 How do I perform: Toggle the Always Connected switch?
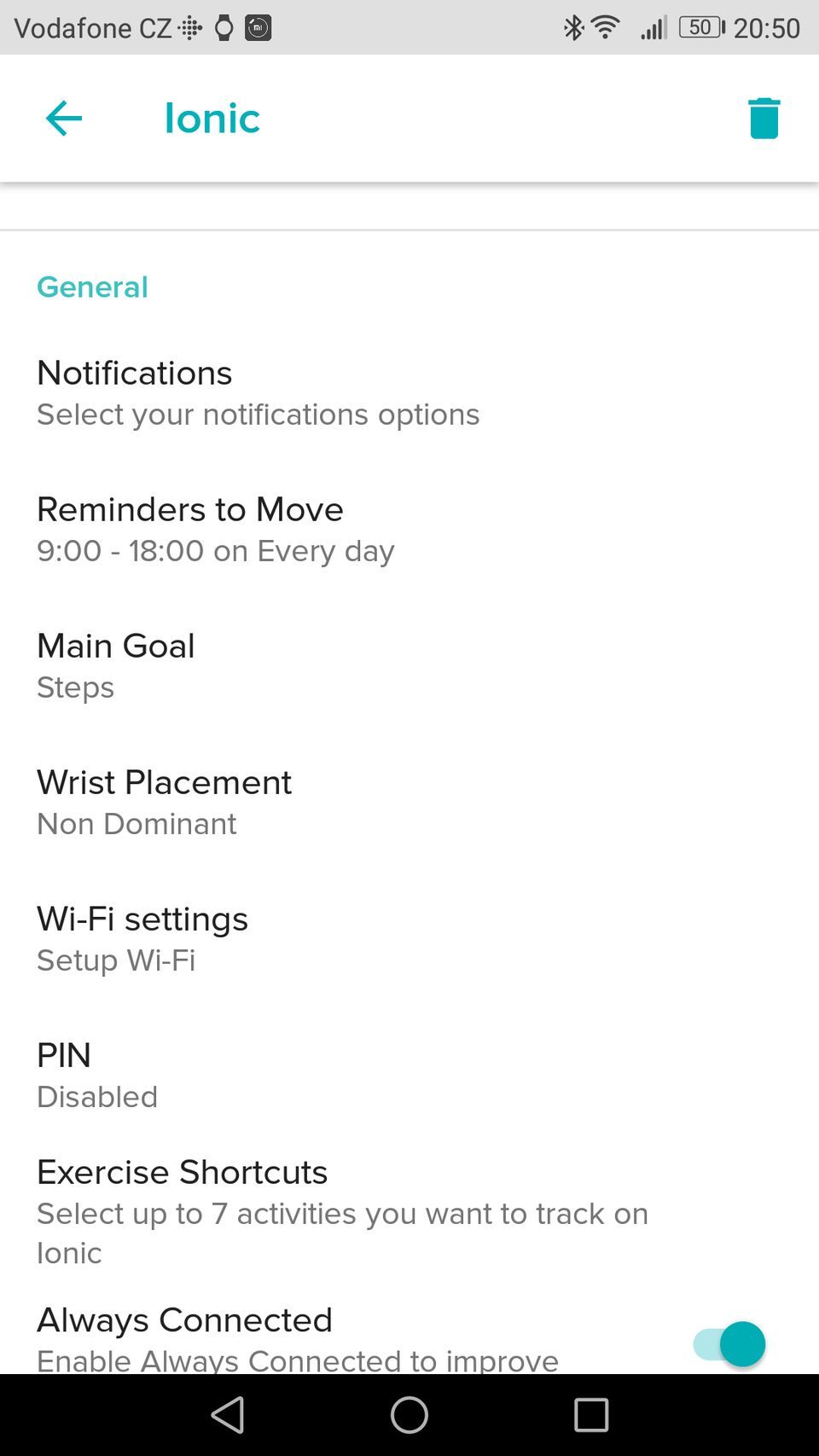729,1343
